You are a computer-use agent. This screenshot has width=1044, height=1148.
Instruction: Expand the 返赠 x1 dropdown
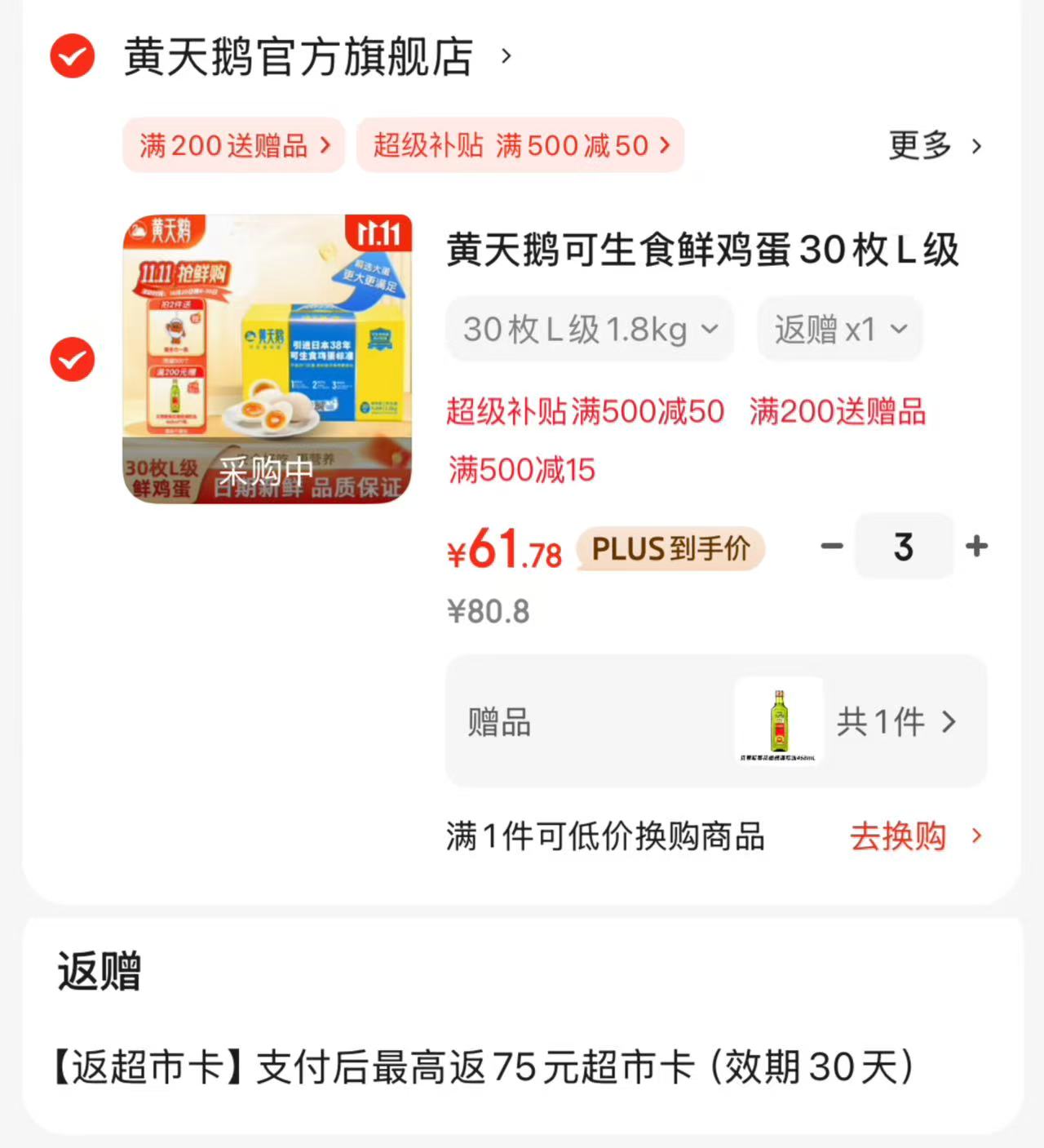tap(839, 329)
